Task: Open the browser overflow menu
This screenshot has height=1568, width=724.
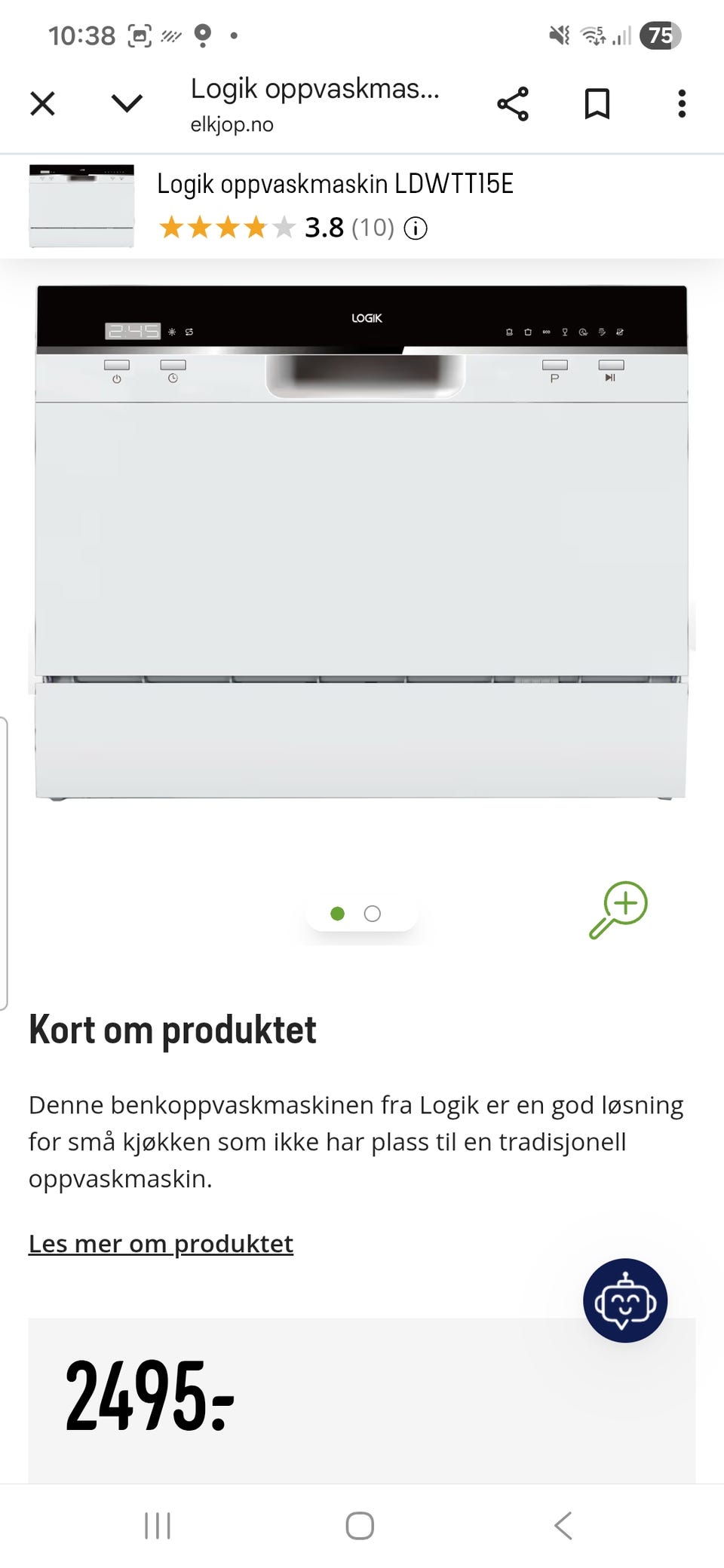Action: pyautogui.click(x=682, y=104)
